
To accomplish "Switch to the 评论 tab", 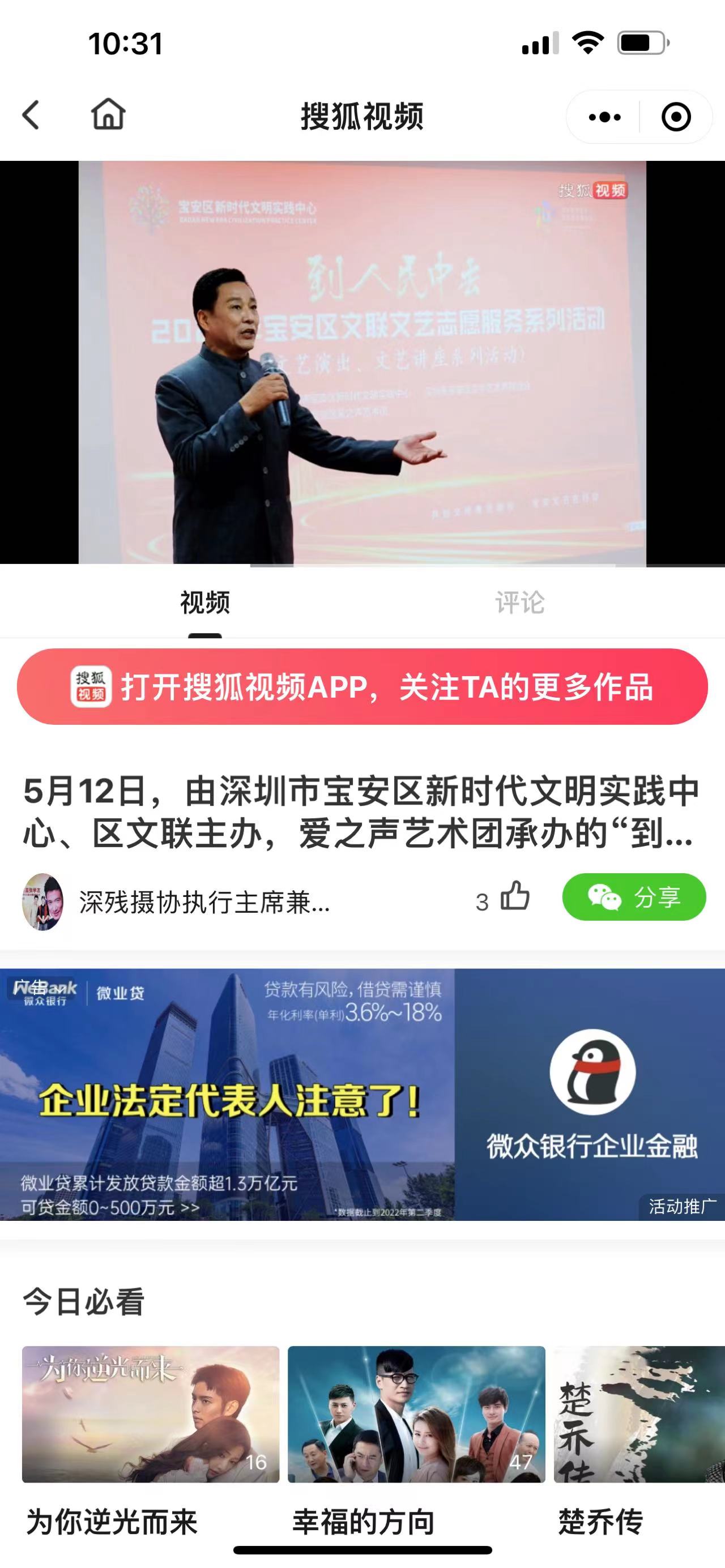I will point(519,603).
